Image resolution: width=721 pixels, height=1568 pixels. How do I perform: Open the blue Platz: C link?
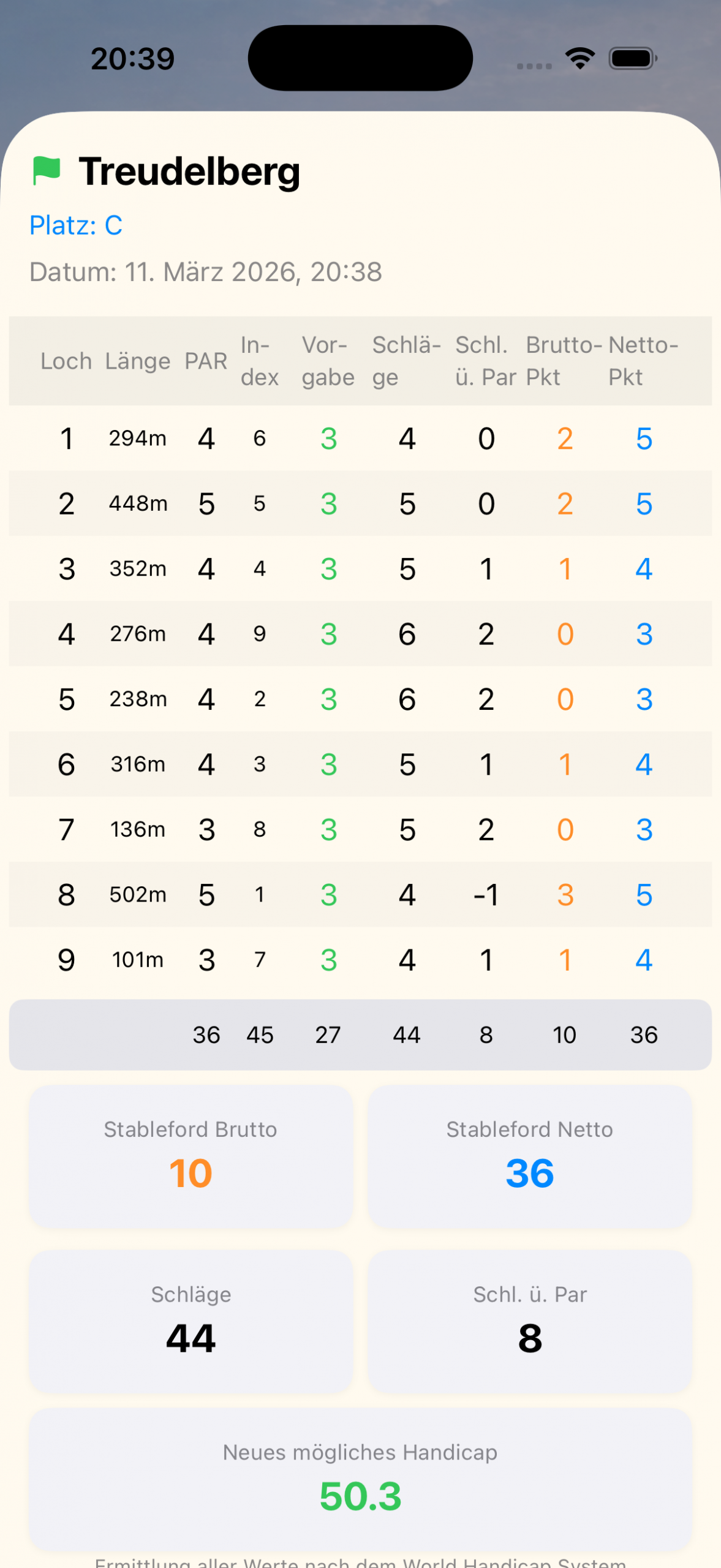[76, 225]
